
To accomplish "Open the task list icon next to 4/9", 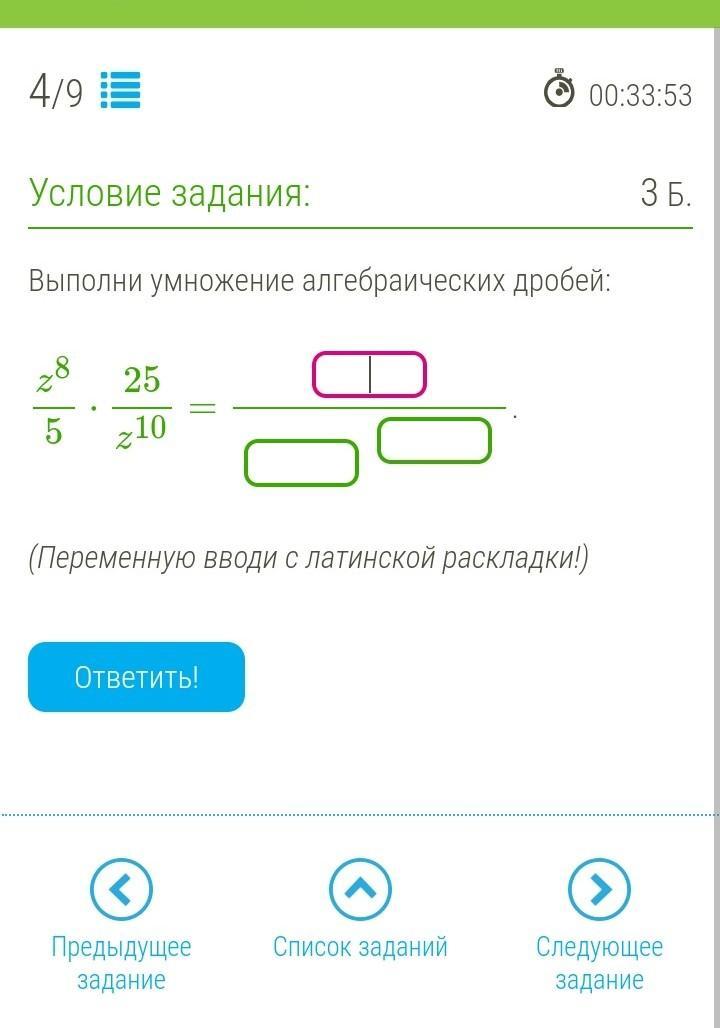I will click(x=121, y=91).
